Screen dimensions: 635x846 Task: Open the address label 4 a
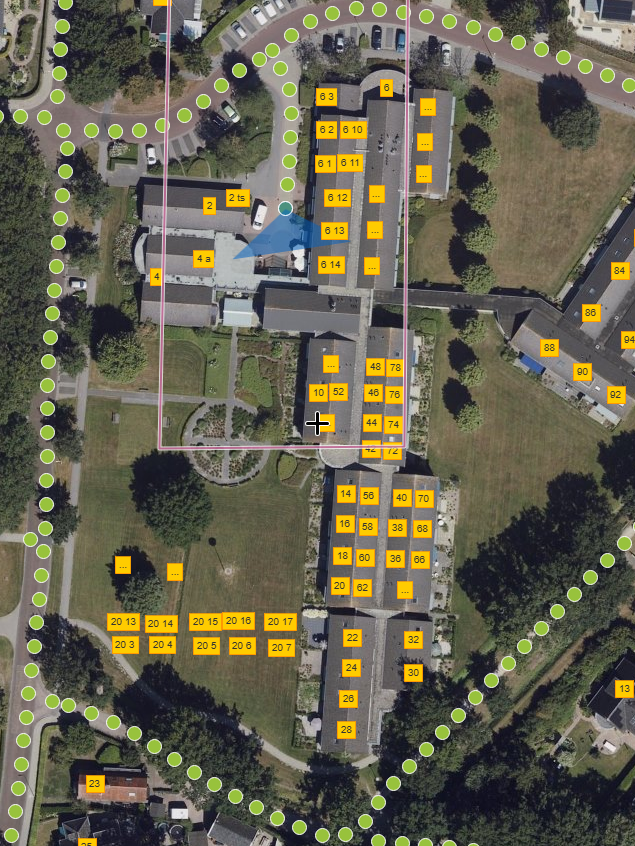[204, 258]
